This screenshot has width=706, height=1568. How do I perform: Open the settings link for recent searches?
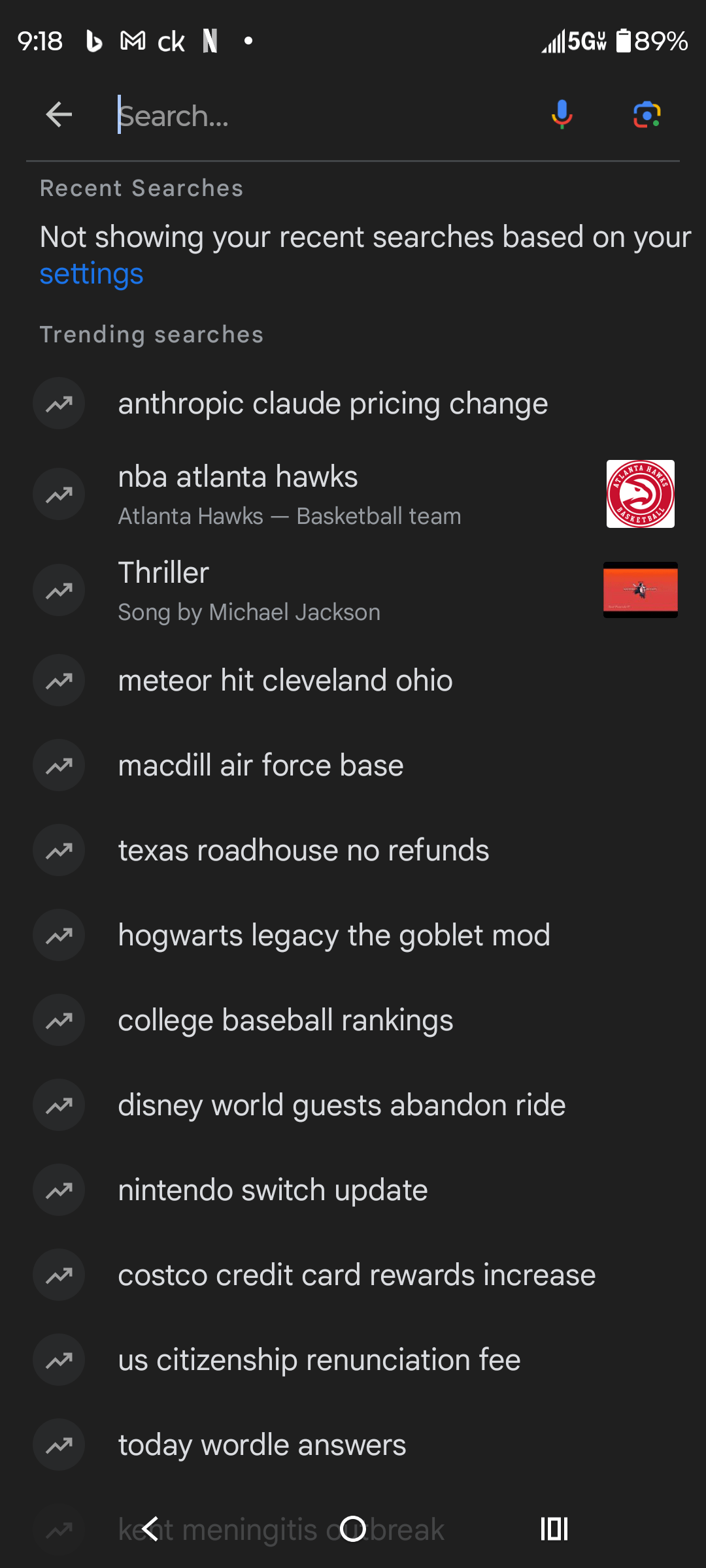[x=92, y=274]
